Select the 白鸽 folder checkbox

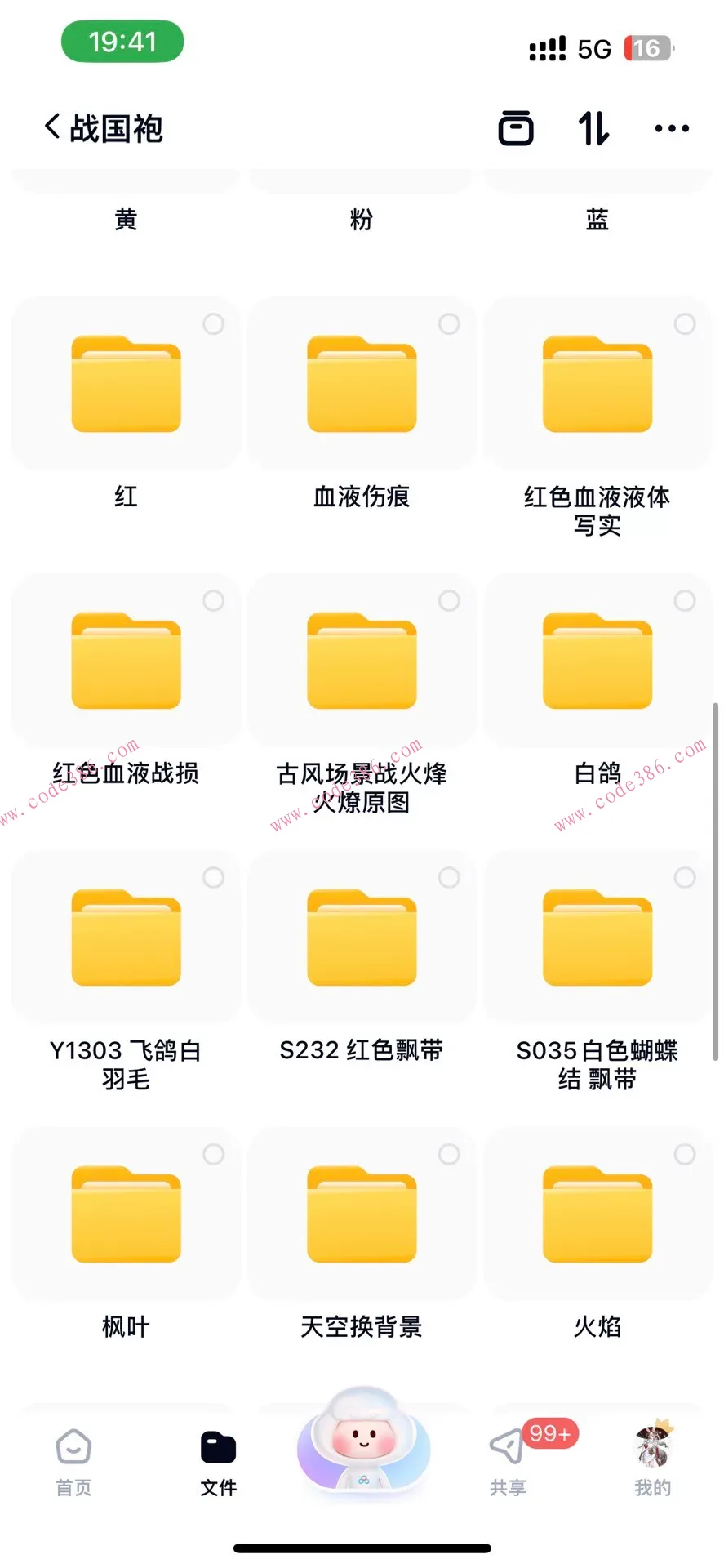coord(685,600)
